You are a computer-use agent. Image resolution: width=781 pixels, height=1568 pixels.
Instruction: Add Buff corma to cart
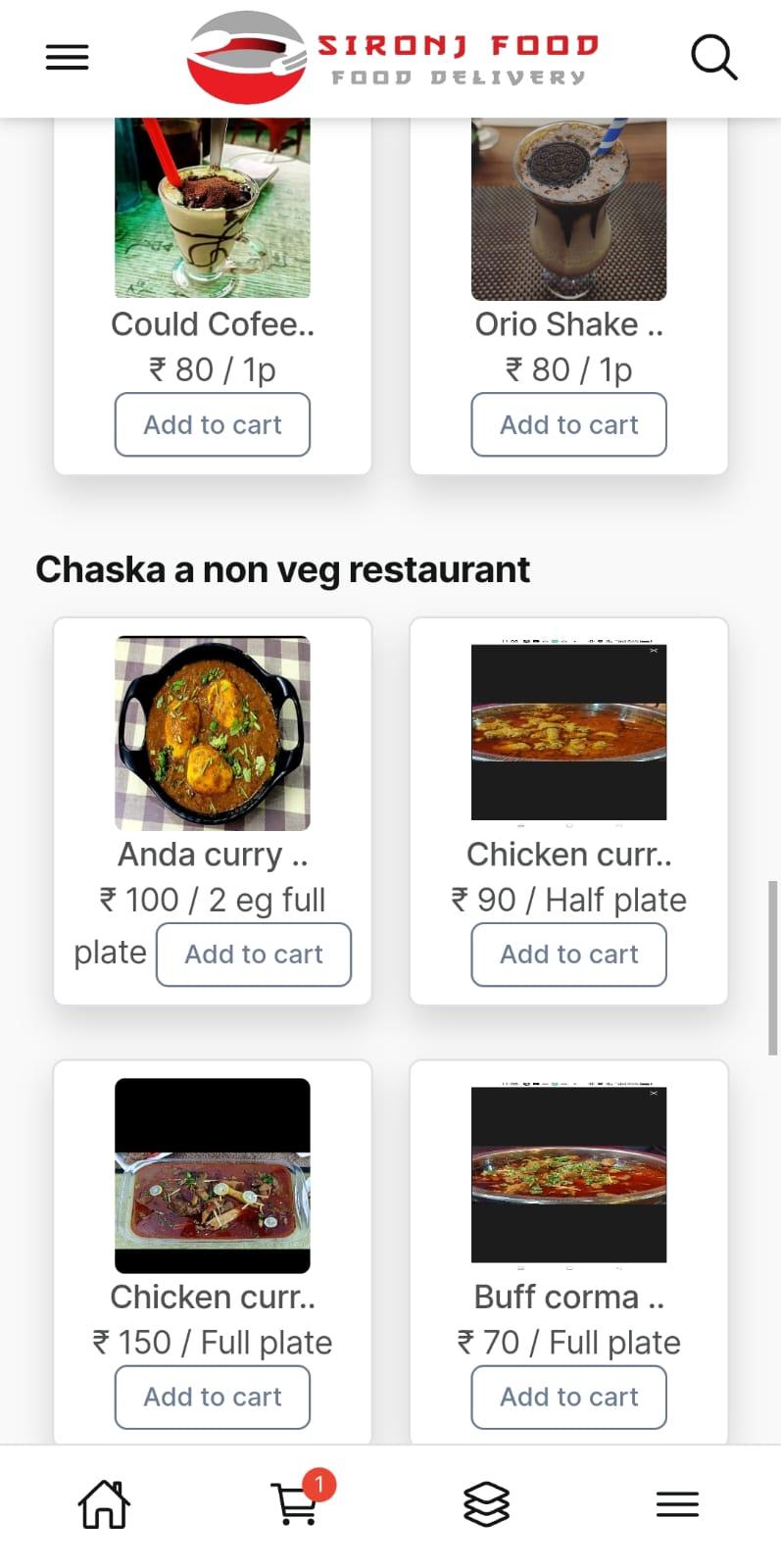pos(569,1396)
